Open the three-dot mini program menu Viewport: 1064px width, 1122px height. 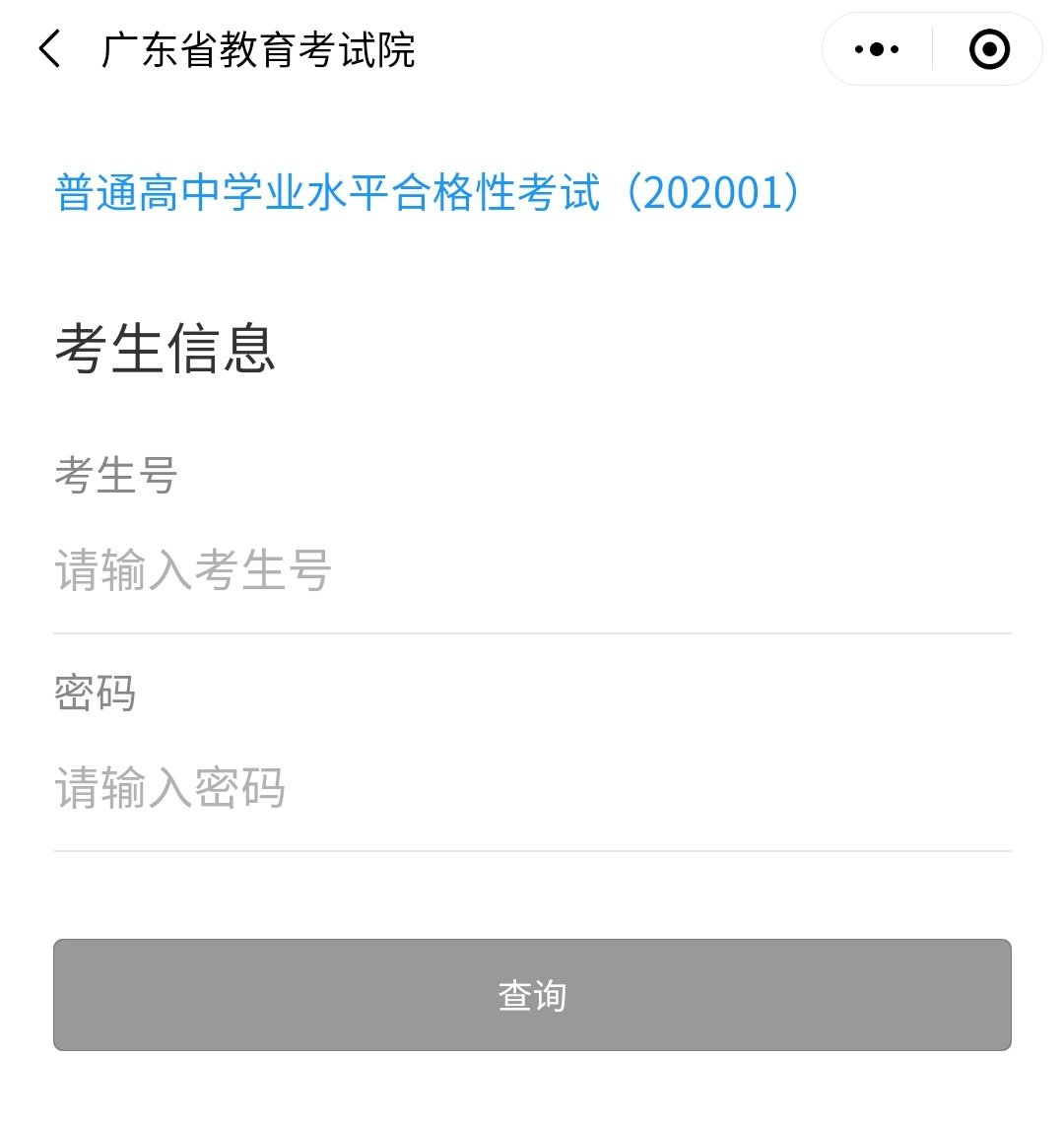877,49
